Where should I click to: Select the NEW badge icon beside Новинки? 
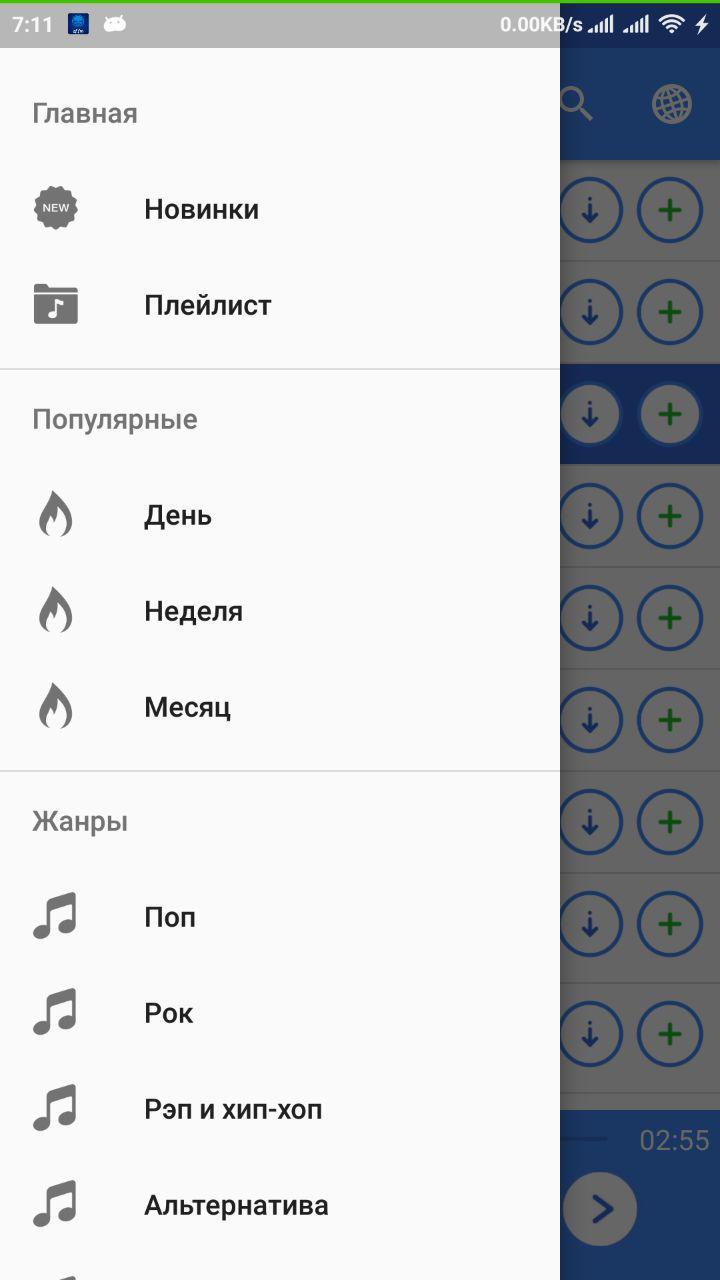[56, 208]
